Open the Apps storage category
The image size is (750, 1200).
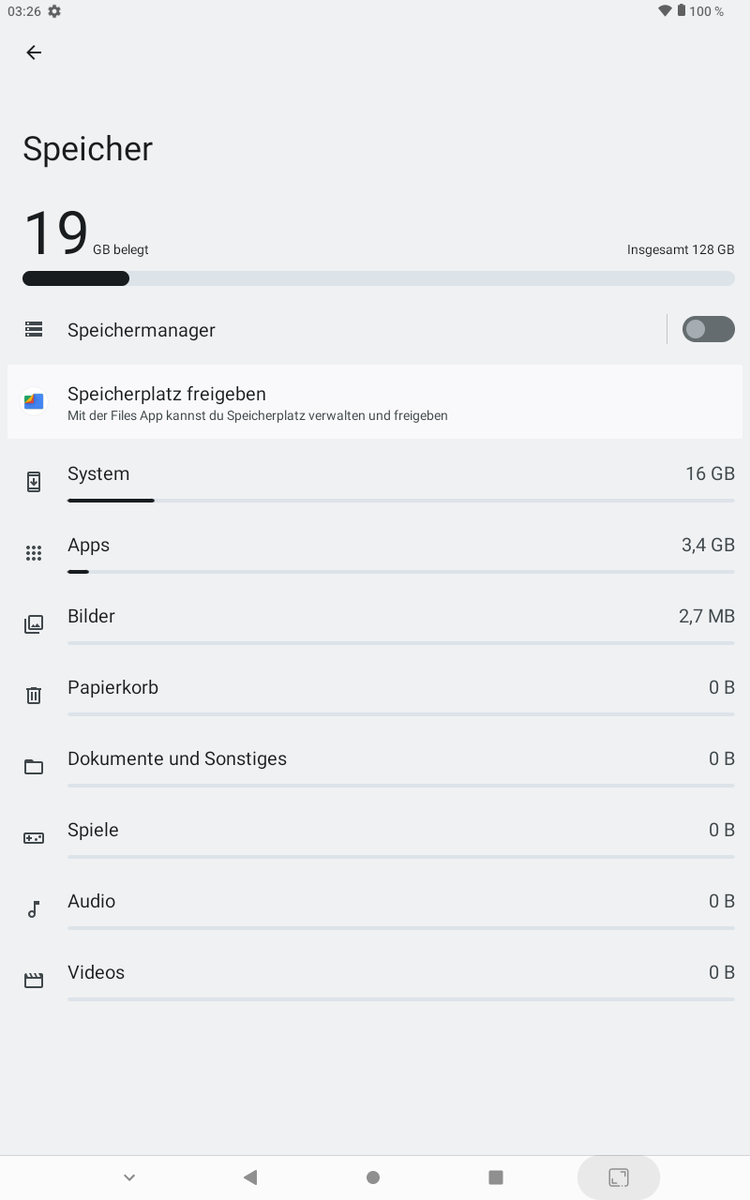tap(374, 551)
